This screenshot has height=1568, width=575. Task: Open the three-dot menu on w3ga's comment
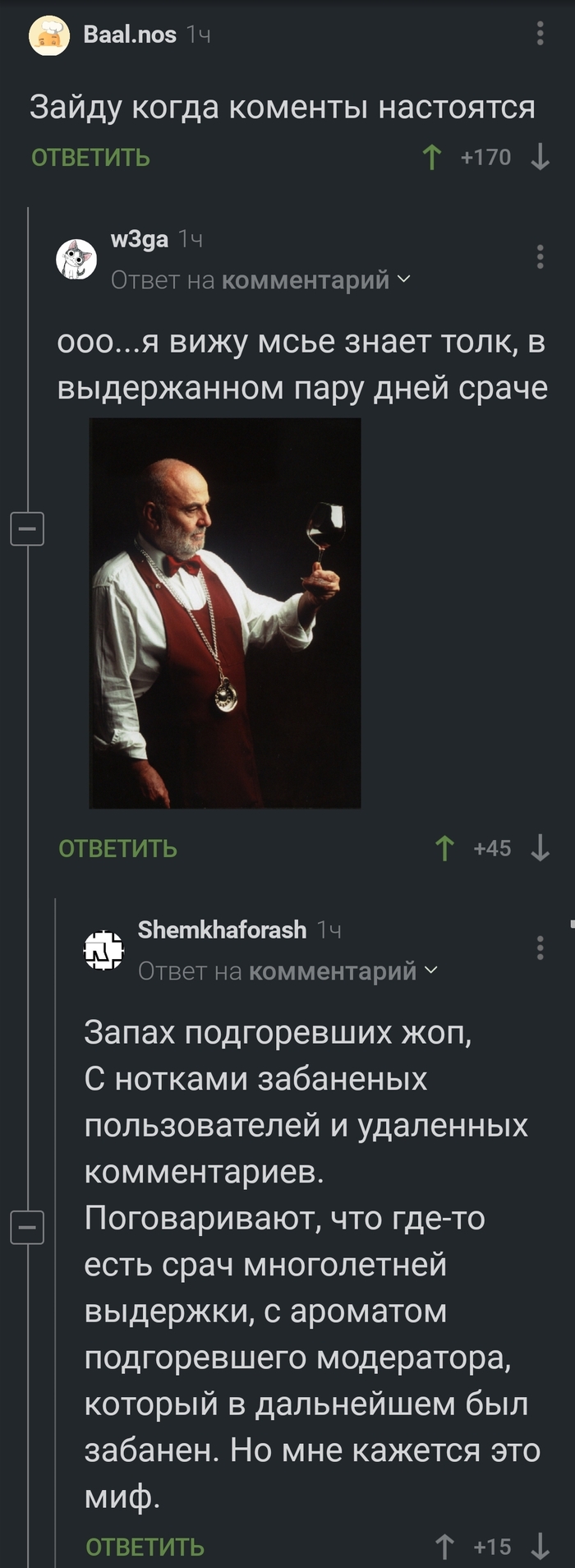tap(540, 257)
